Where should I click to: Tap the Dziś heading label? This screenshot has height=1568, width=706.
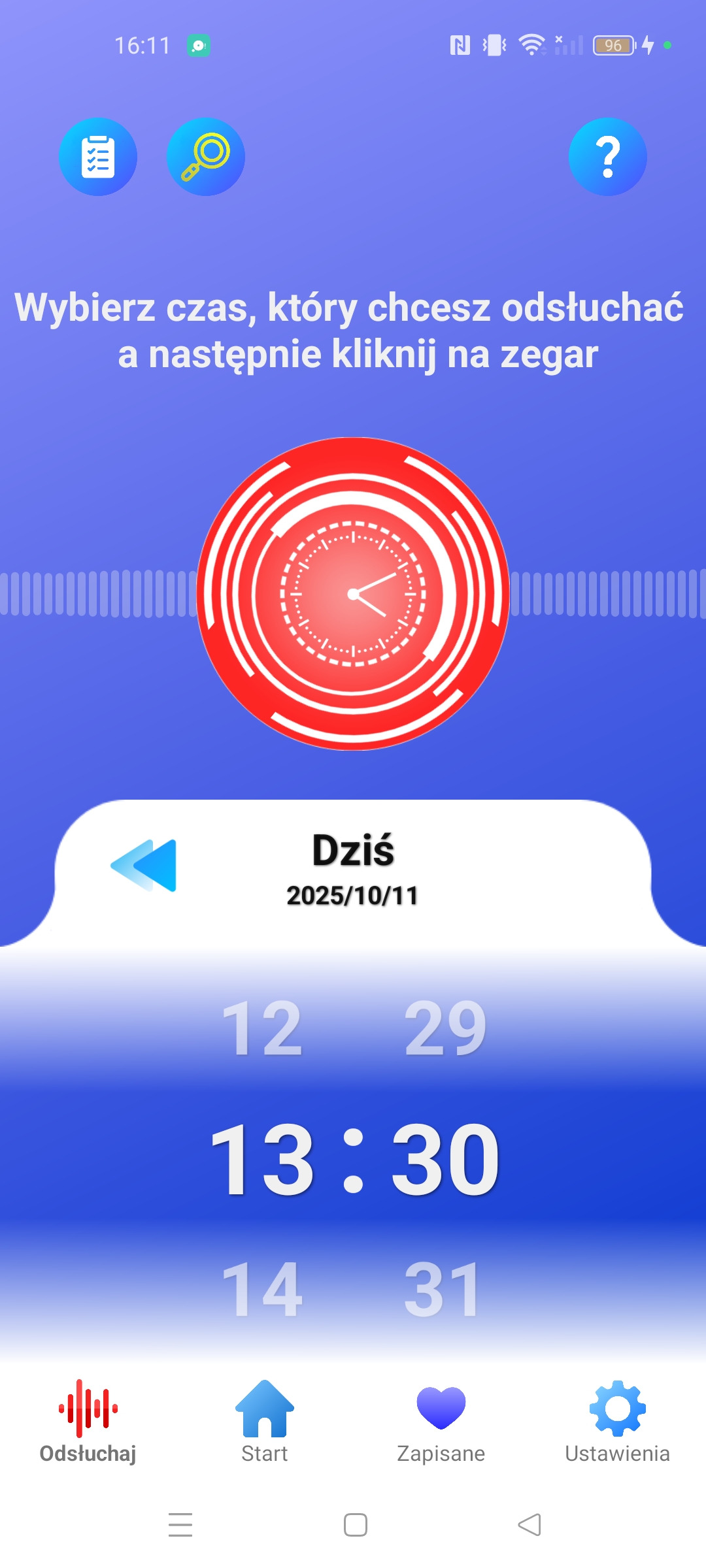point(353,849)
